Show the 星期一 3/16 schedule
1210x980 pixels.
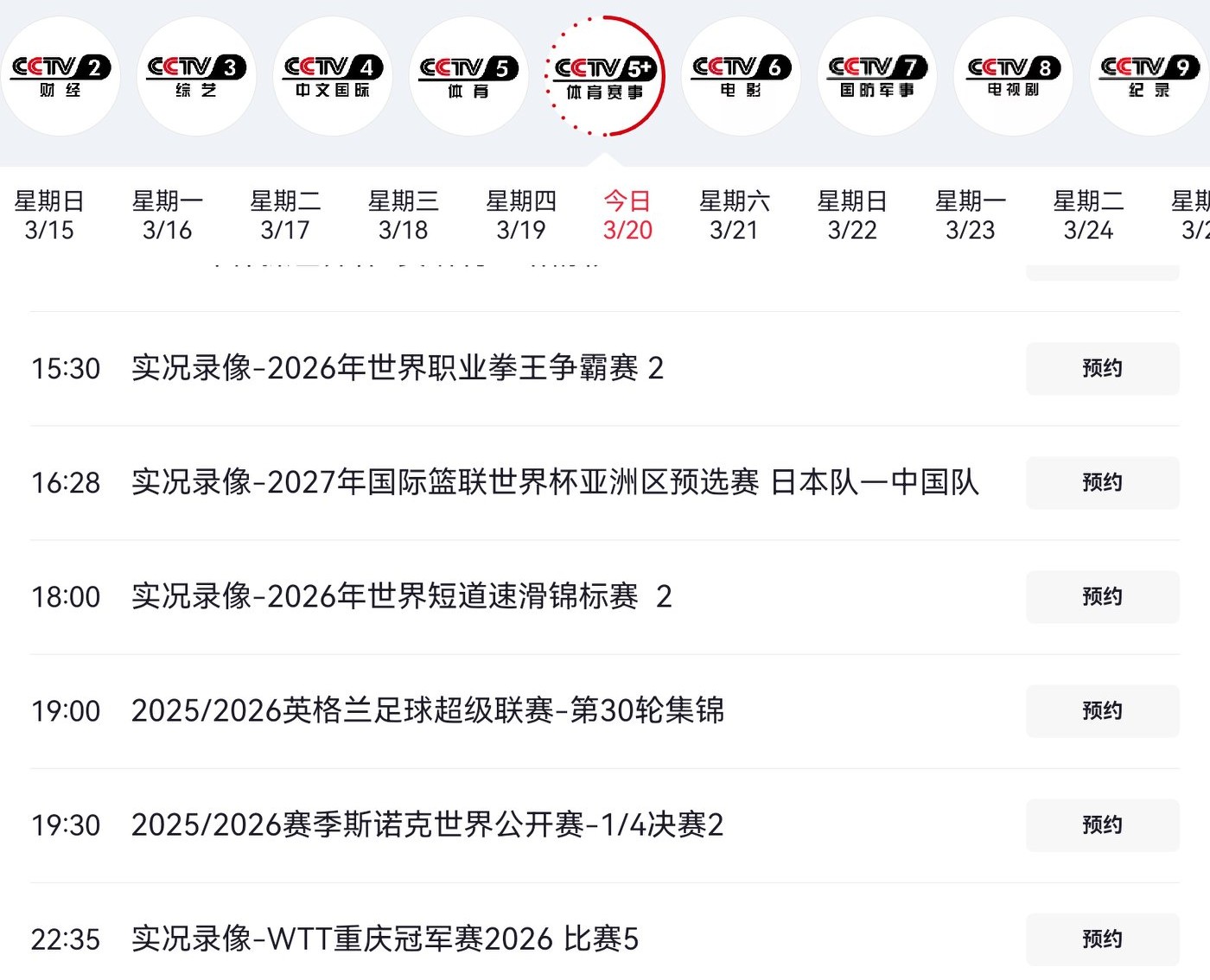168,215
